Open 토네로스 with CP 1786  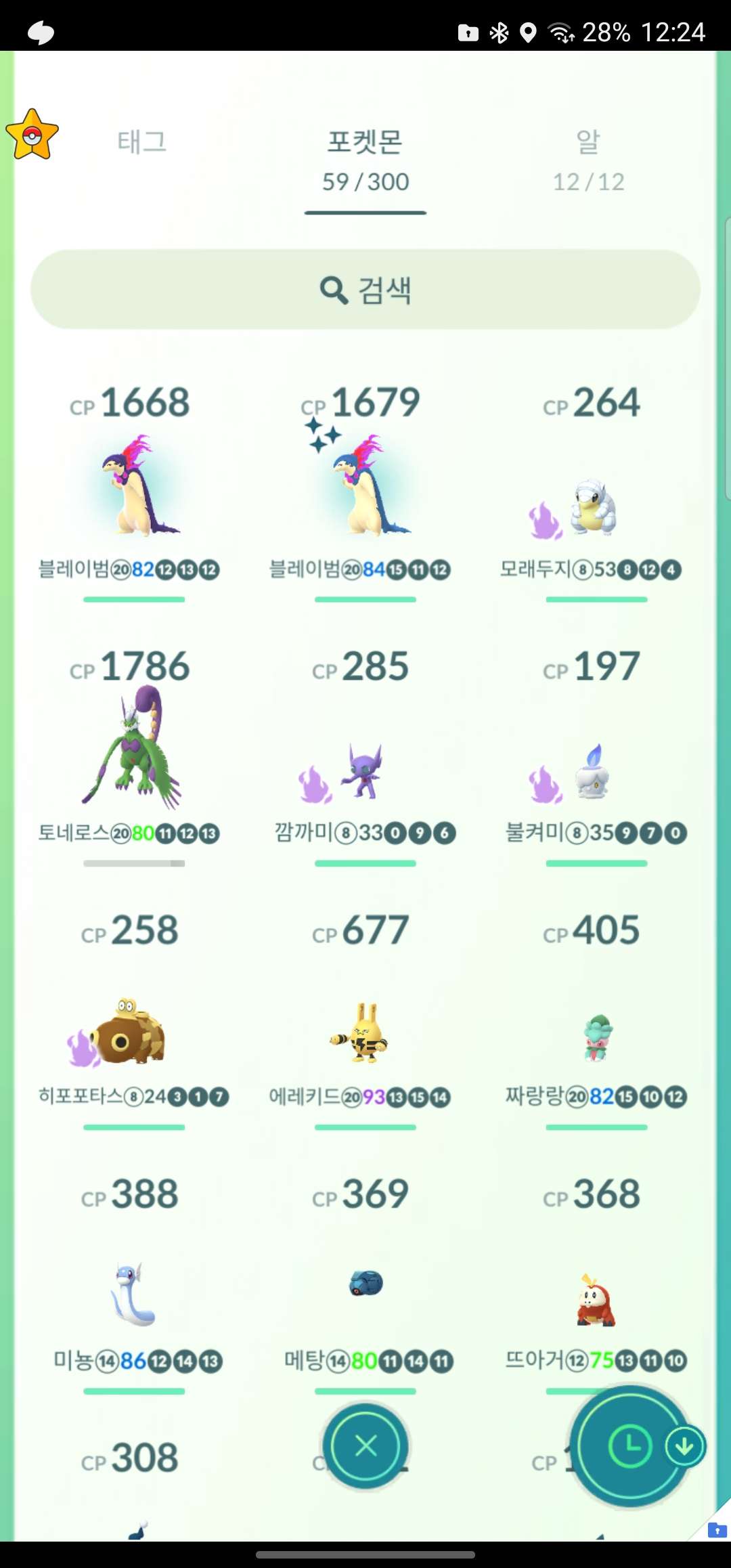[x=134, y=752]
